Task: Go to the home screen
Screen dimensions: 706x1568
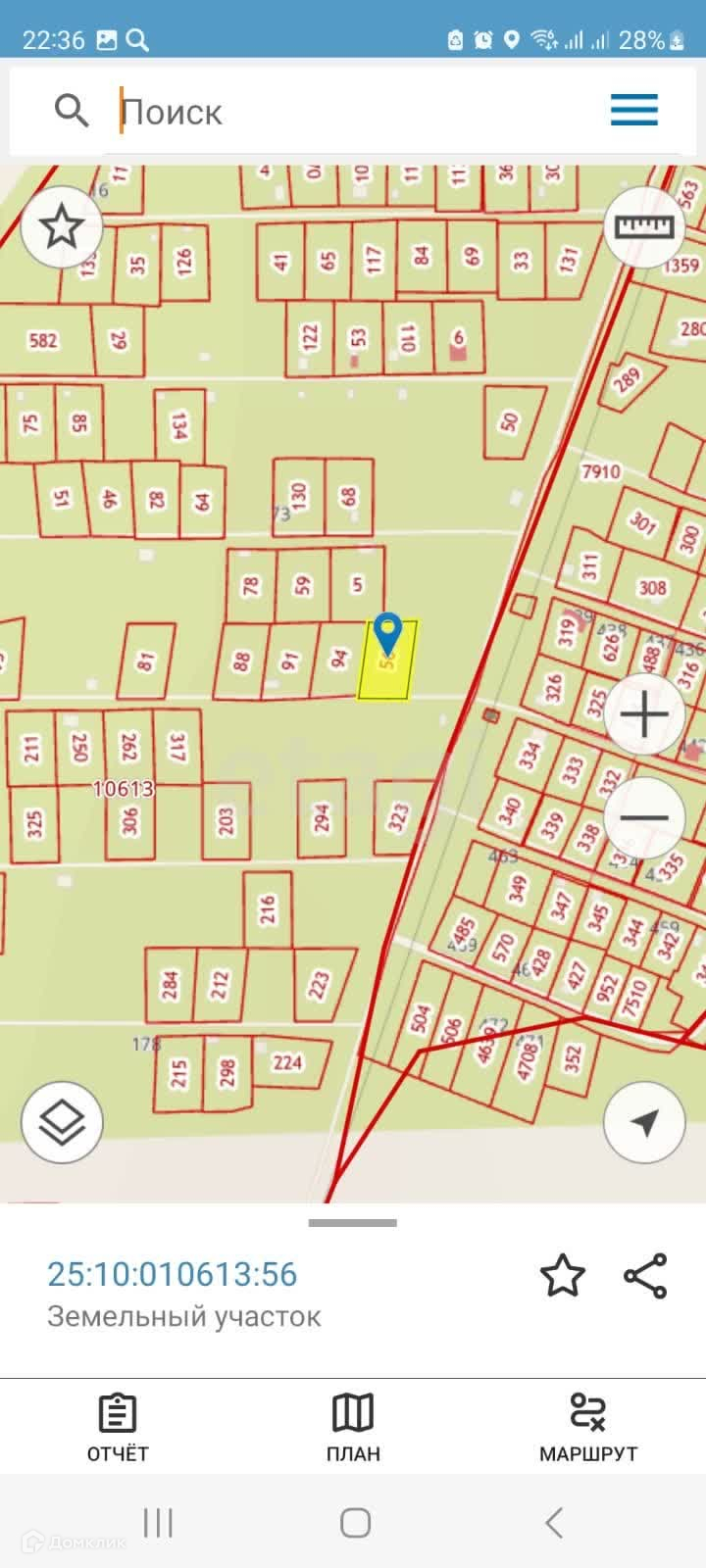Action: 355,1523
